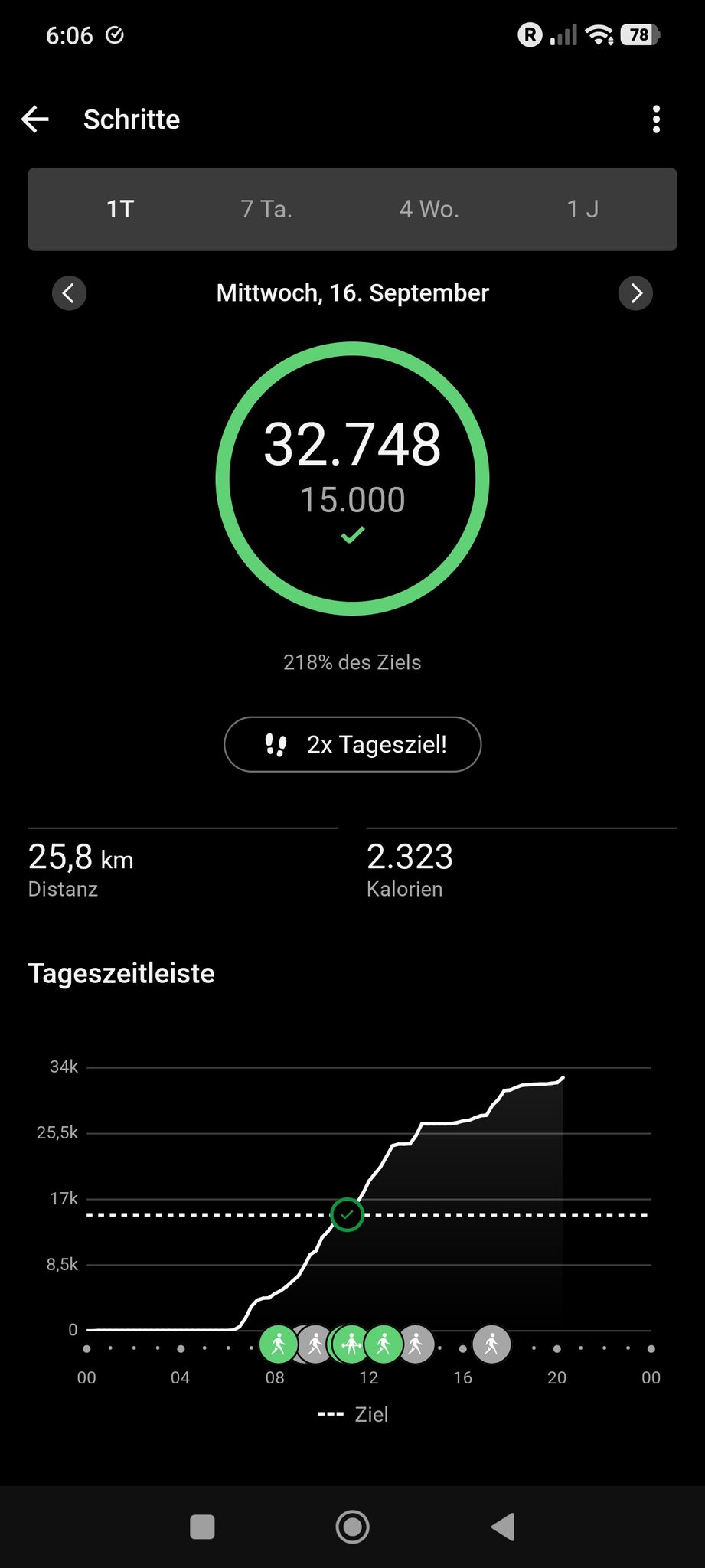The image size is (705, 1568).
Task: Open the gray walking activity after 16
Action: (x=491, y=1344)
